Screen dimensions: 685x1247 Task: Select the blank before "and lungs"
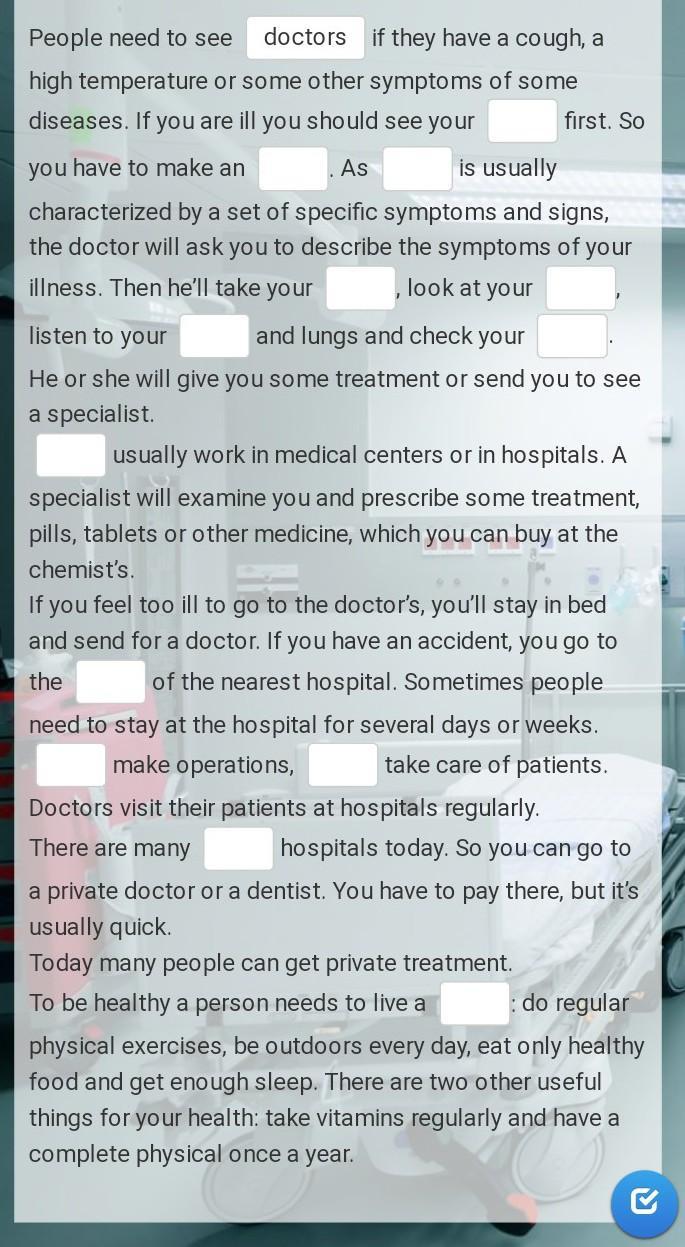pyautogui.click(x=214, y=336)
